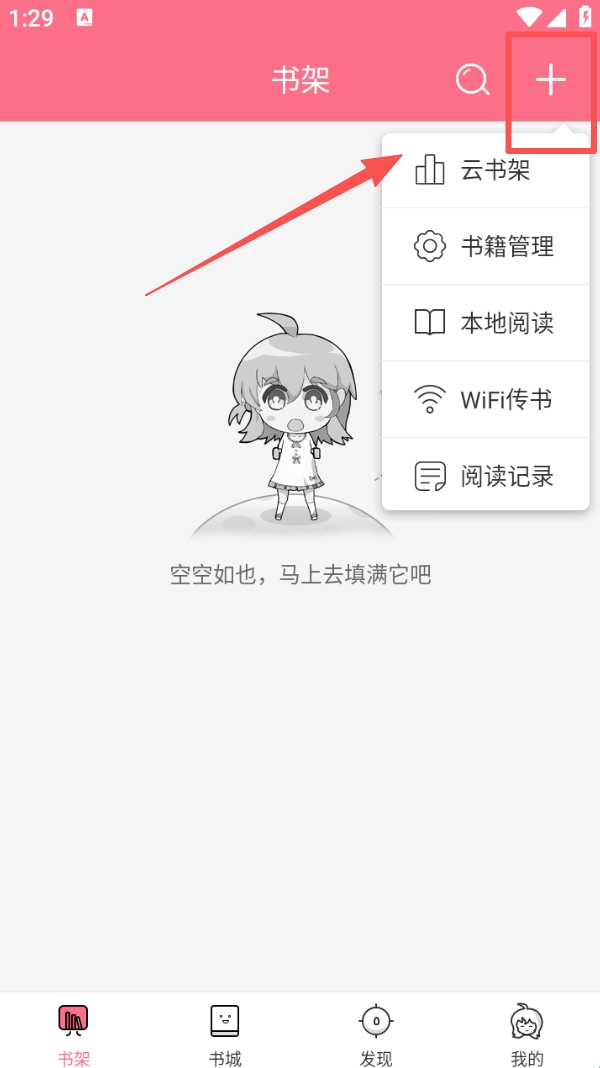Select 书籍管理 menu option
The width and height of the screenshot is (600, 1068).
pos(485,246)
